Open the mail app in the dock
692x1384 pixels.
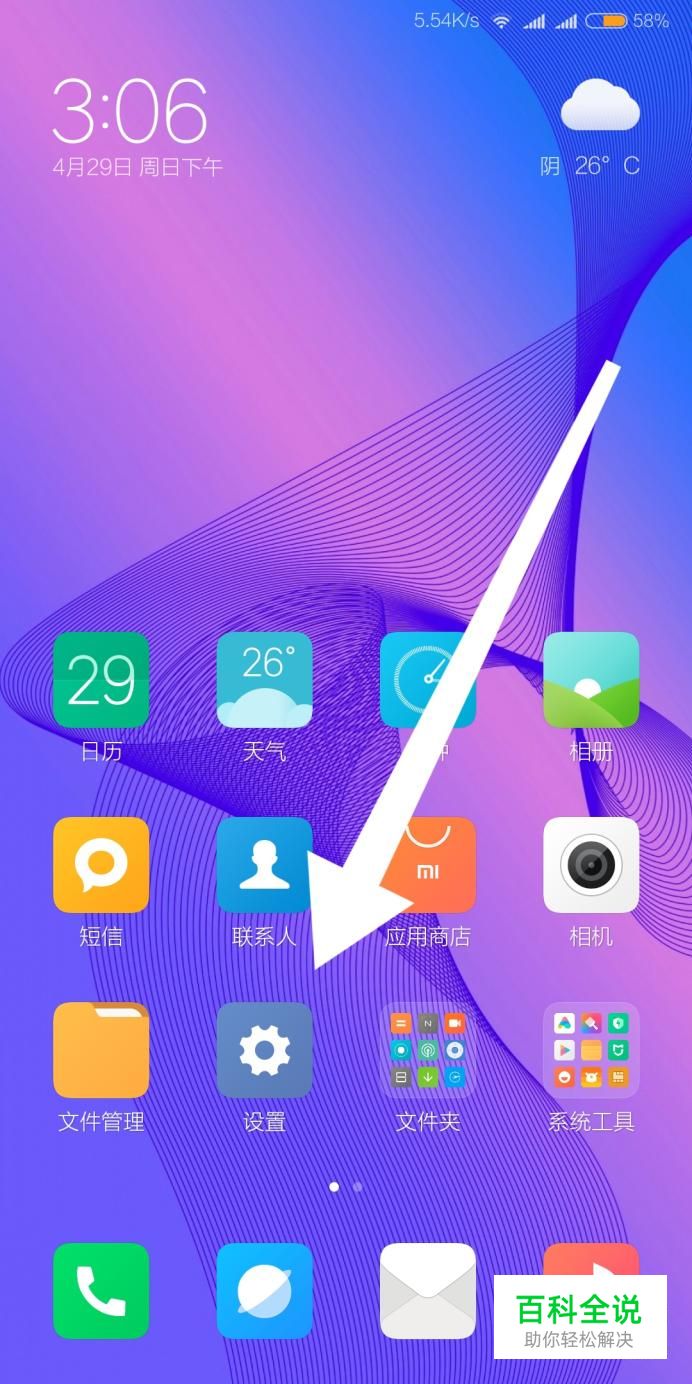pos(428,1291)
